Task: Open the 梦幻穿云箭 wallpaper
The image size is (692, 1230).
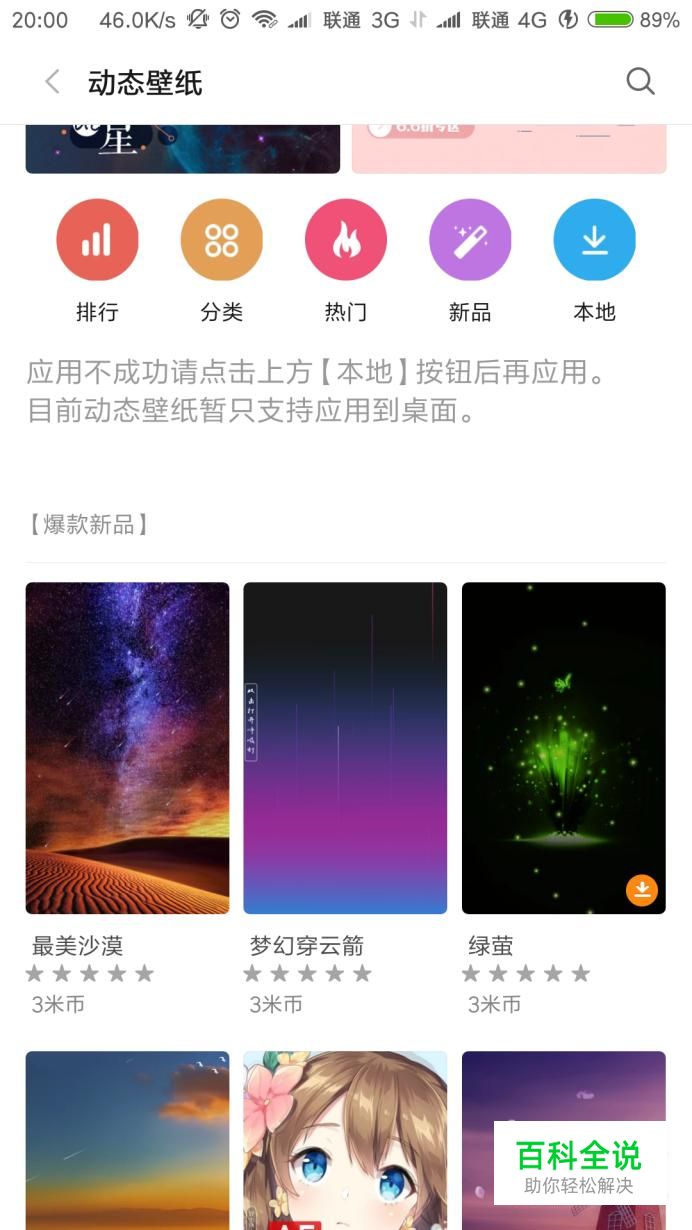Action: pos(345,748)
